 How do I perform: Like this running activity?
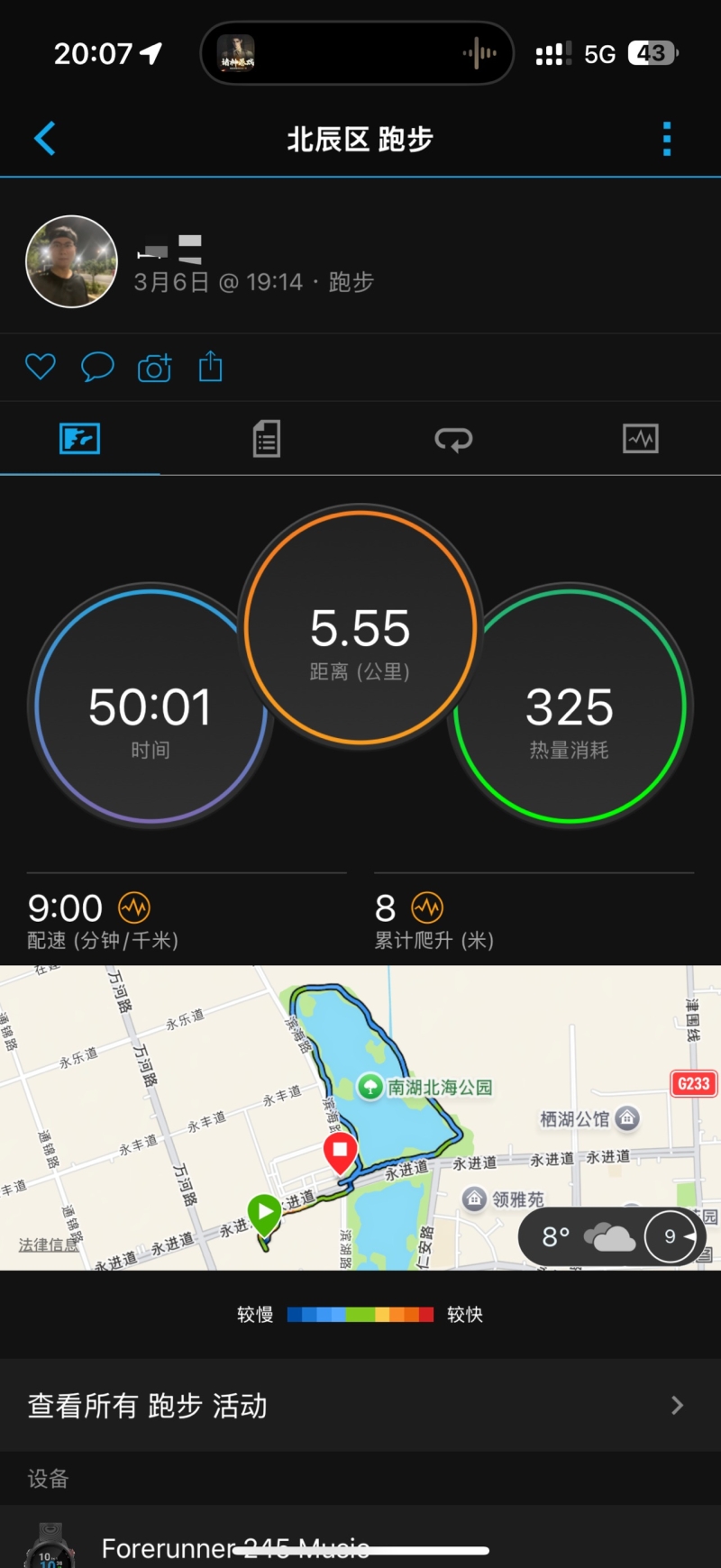pyautogui.click(x=40, y=367)
